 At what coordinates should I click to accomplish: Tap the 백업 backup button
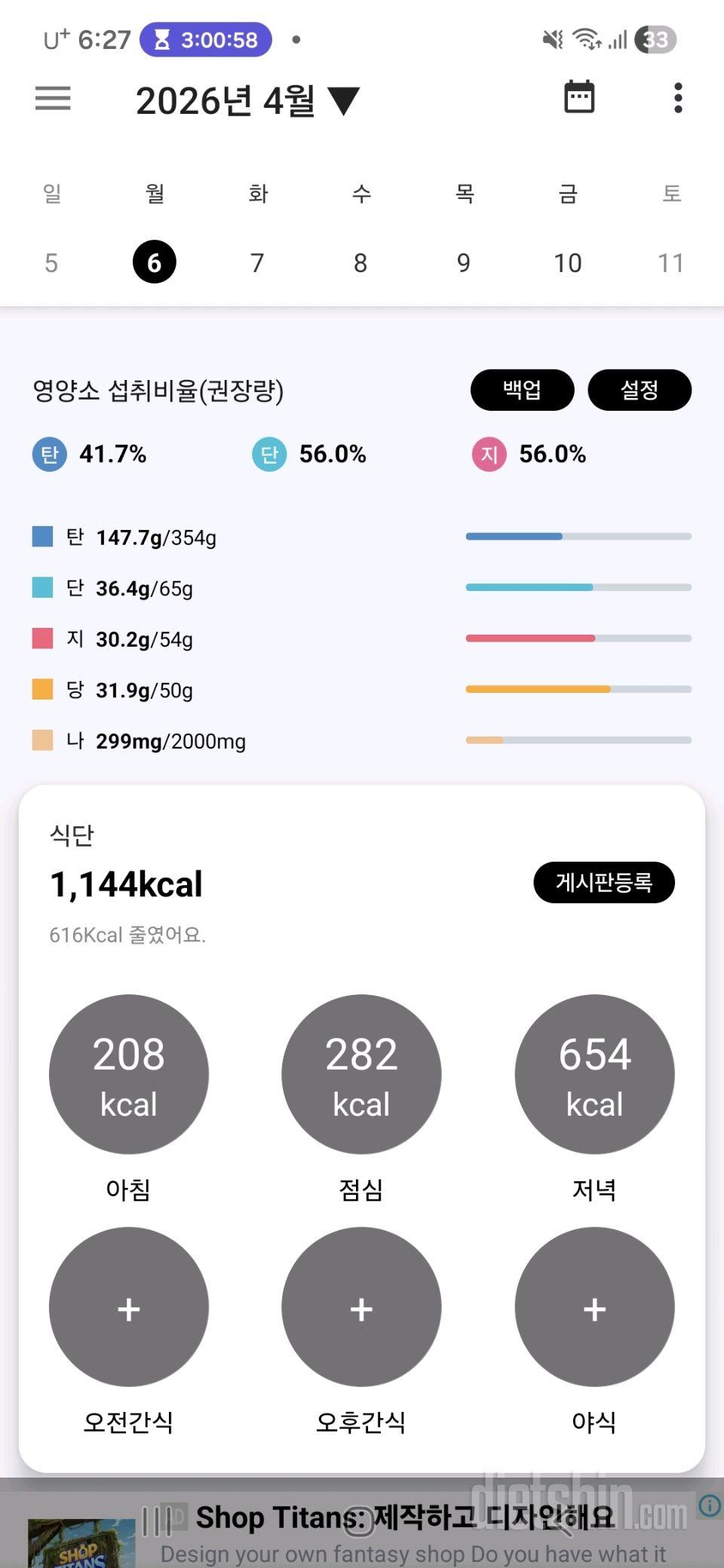tap(522, 390)
